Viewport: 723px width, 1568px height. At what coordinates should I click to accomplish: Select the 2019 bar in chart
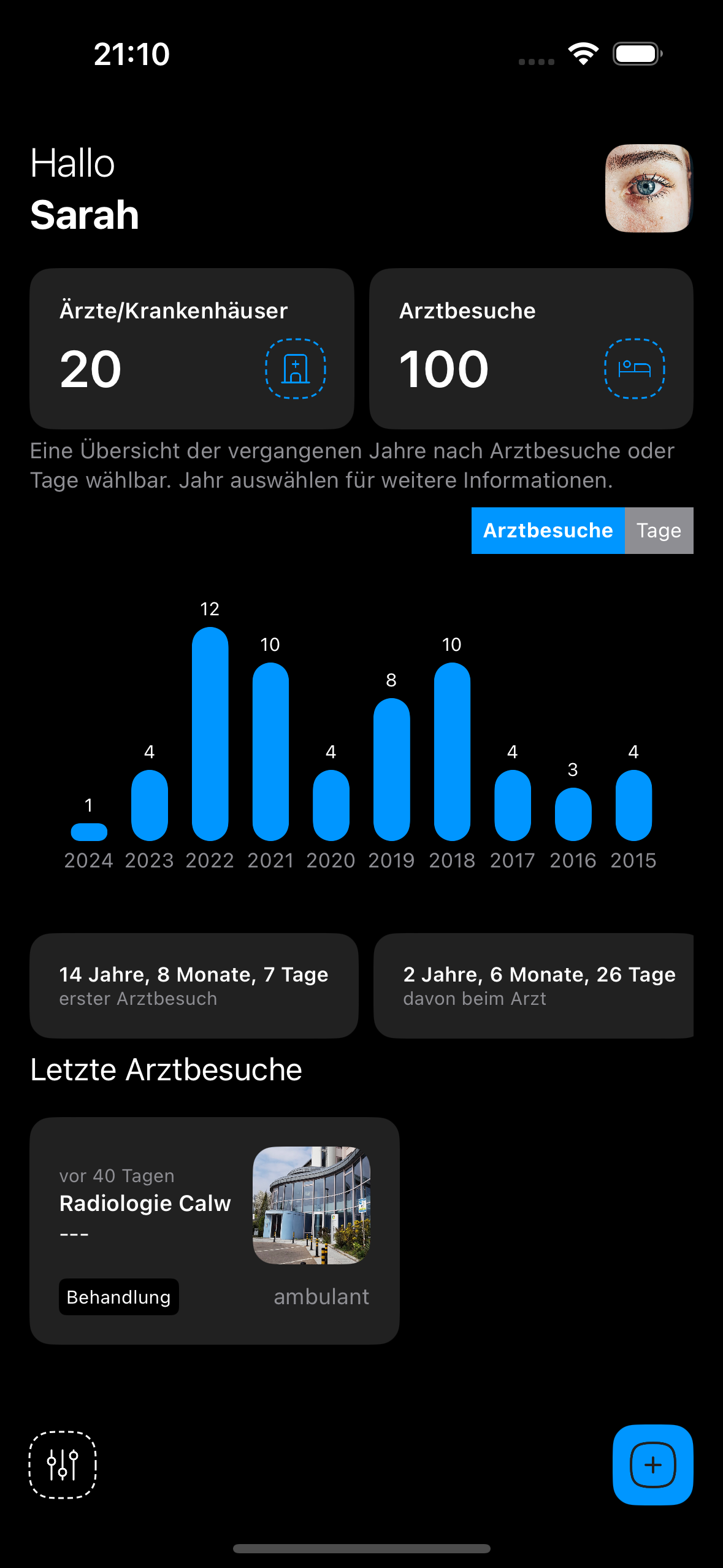coord(391,769)
